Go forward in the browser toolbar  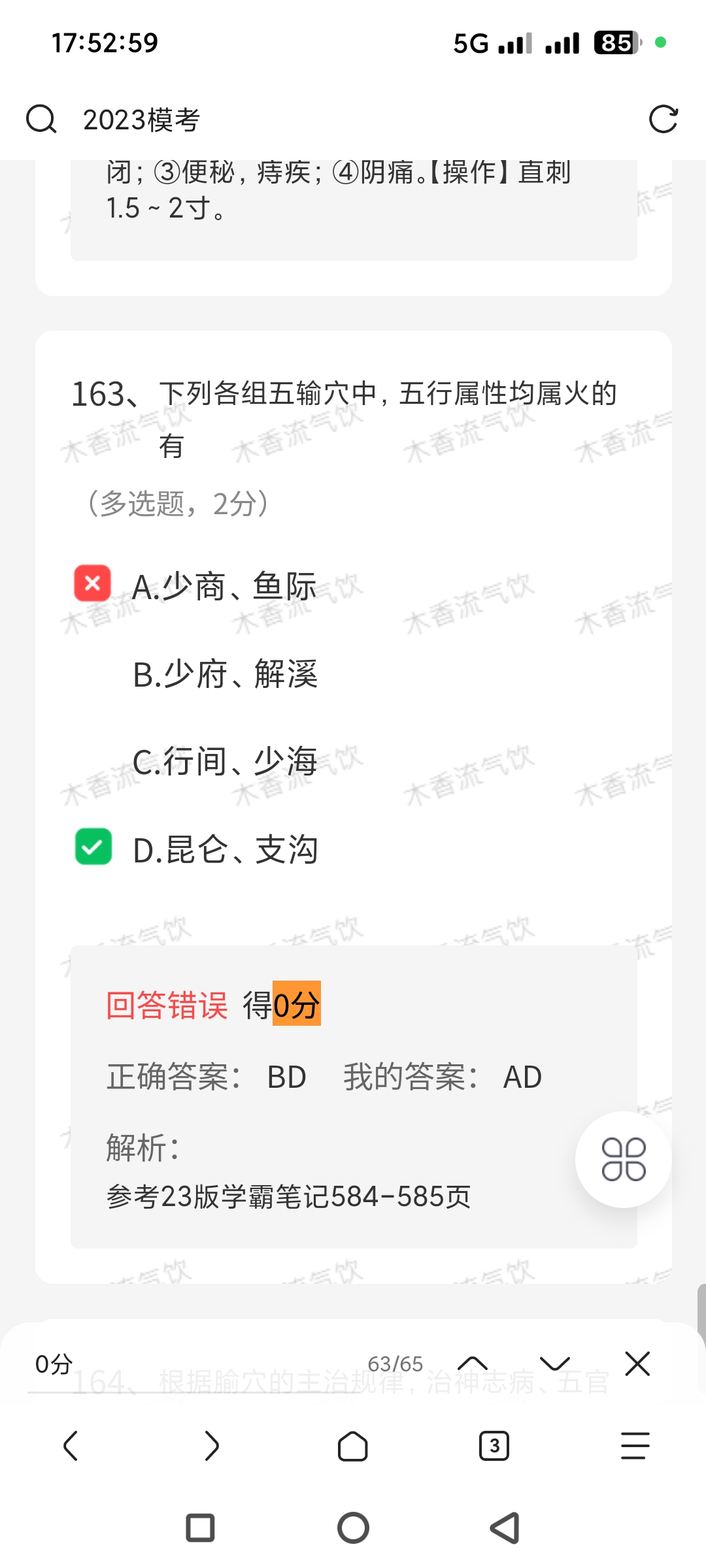coord(211,1446)
